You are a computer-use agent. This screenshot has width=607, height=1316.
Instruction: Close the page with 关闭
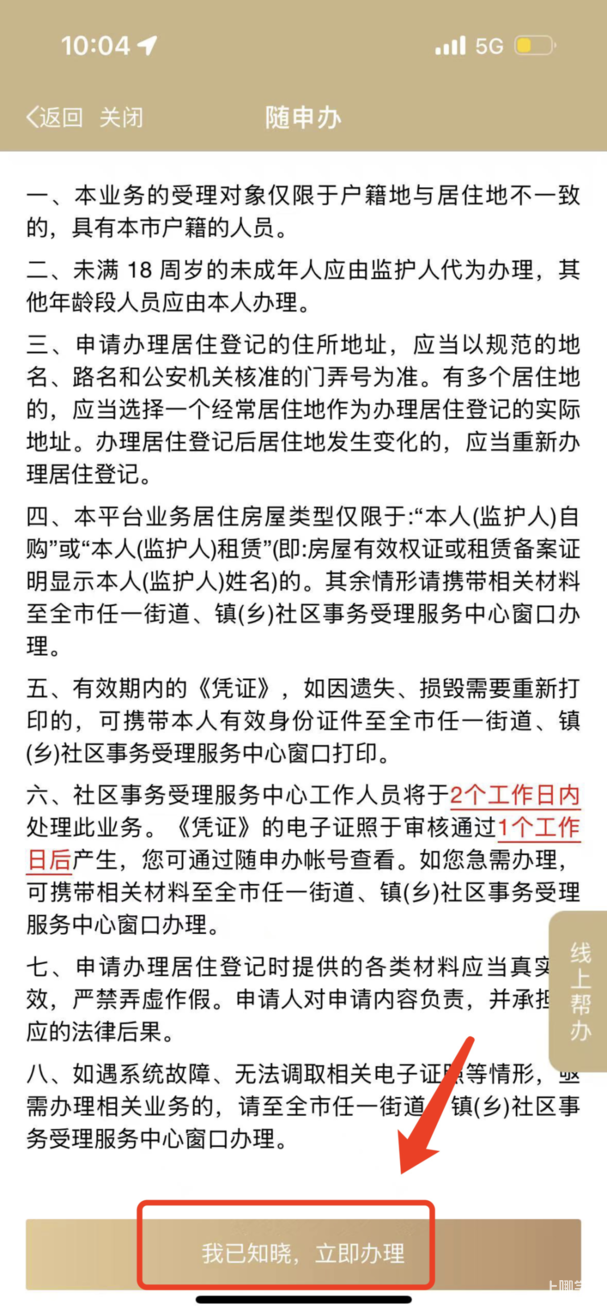[x=121, y=118]
